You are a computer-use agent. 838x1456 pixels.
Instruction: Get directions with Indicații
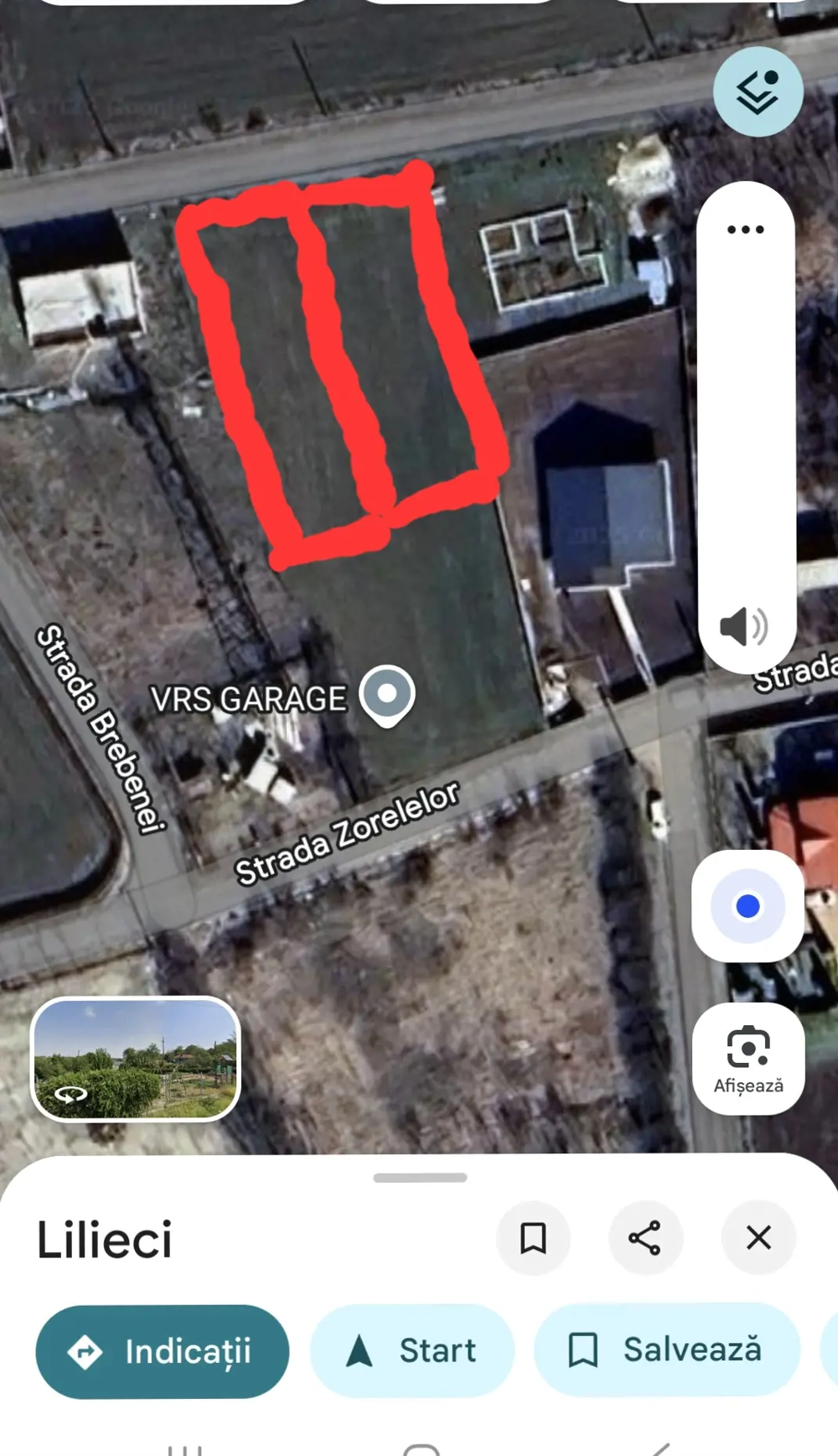[x=163, y=1351]
